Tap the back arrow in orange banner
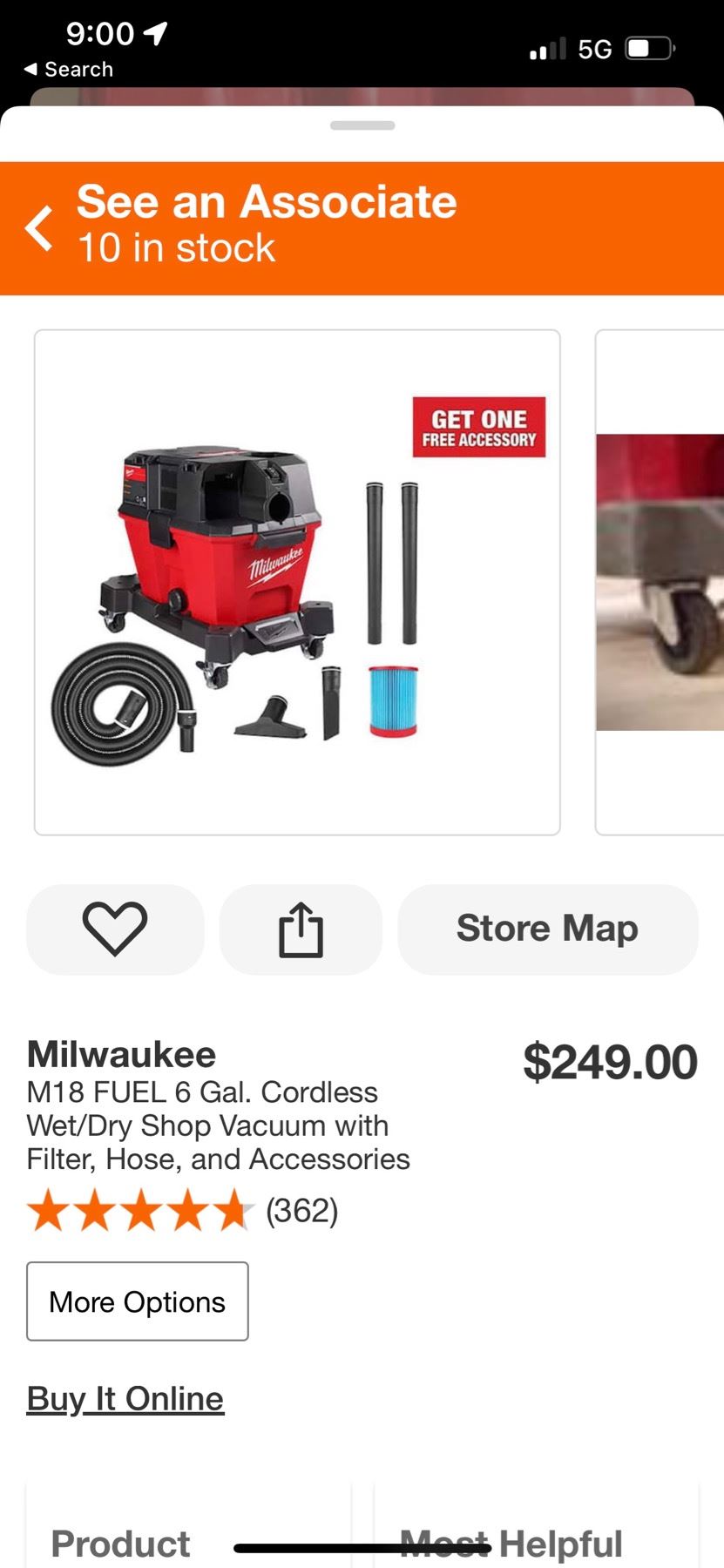This screenshot has width=724, height=1568. coord(39,228)
